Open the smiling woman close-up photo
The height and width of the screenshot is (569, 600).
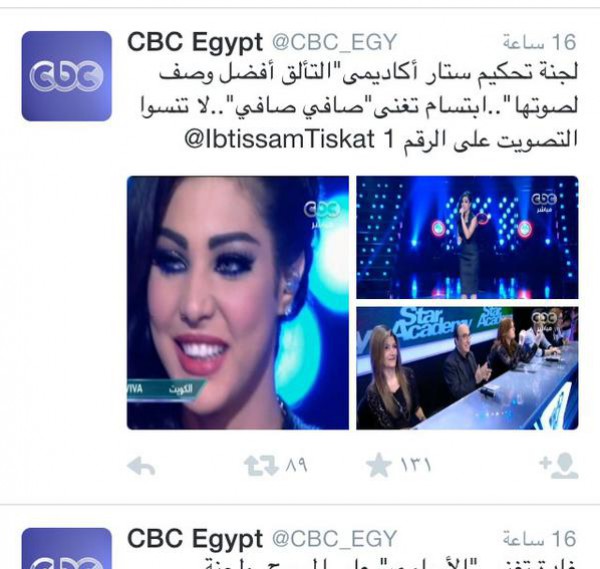[x=237, y=302]
